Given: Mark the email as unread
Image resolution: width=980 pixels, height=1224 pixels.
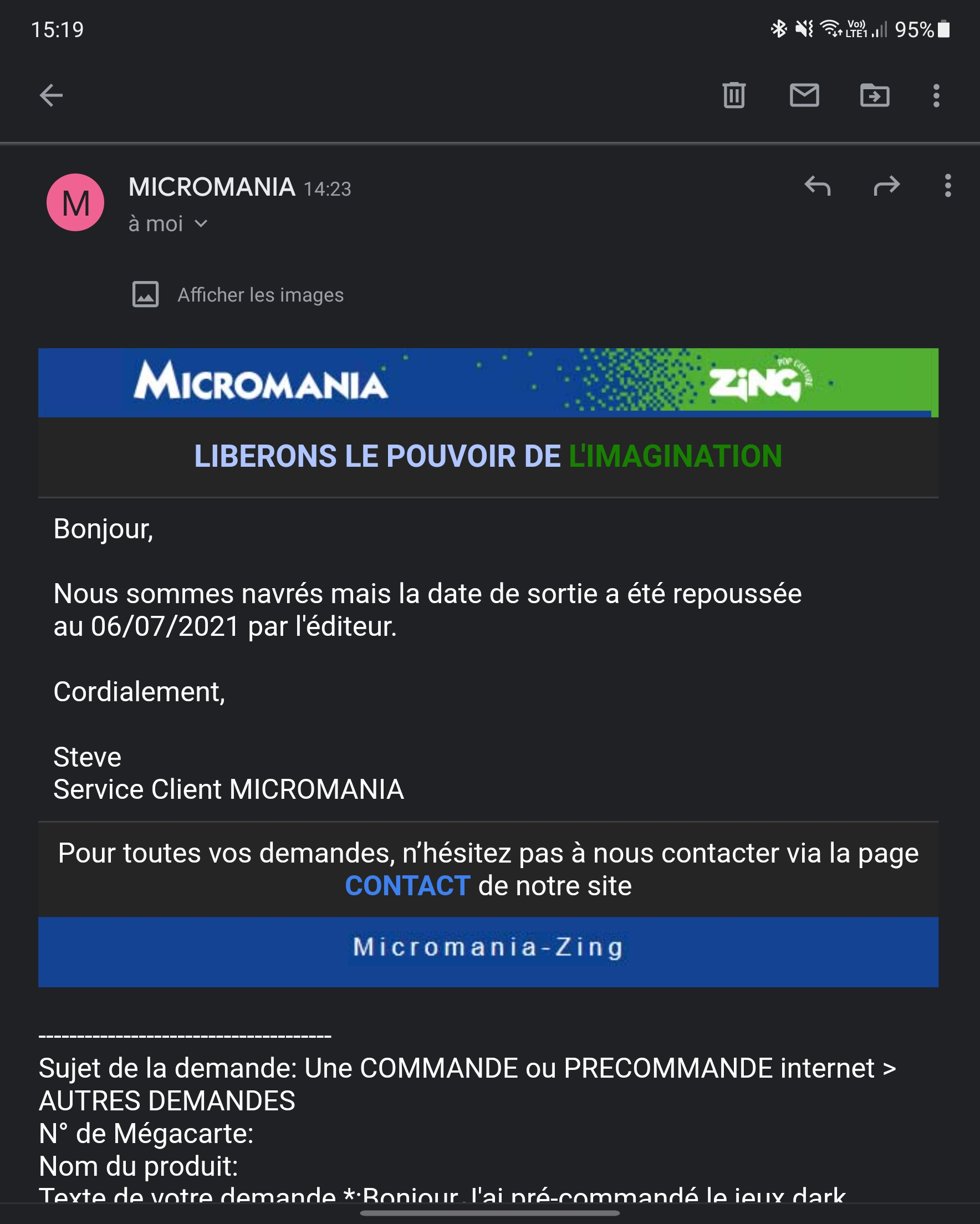Looking at the screenshot, I should point(804,95).
